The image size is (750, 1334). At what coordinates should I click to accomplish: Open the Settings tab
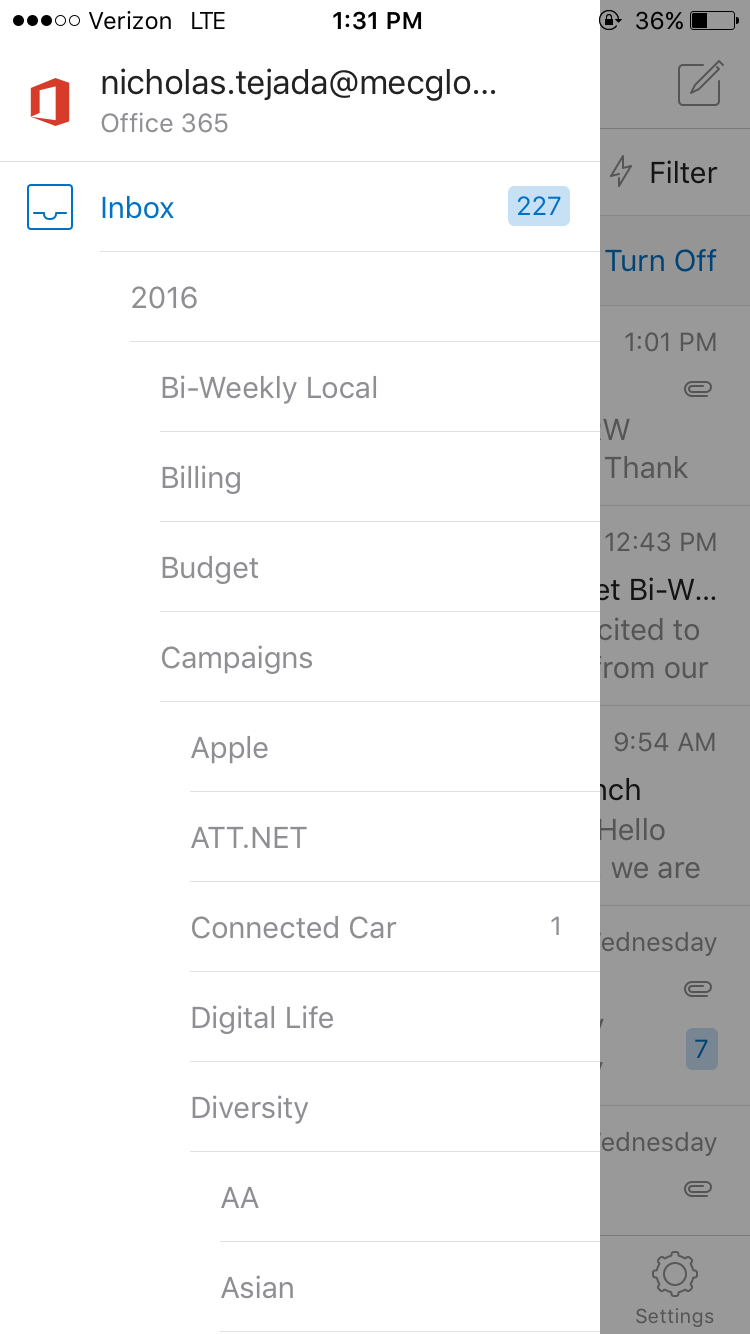tap(675, 1290)
